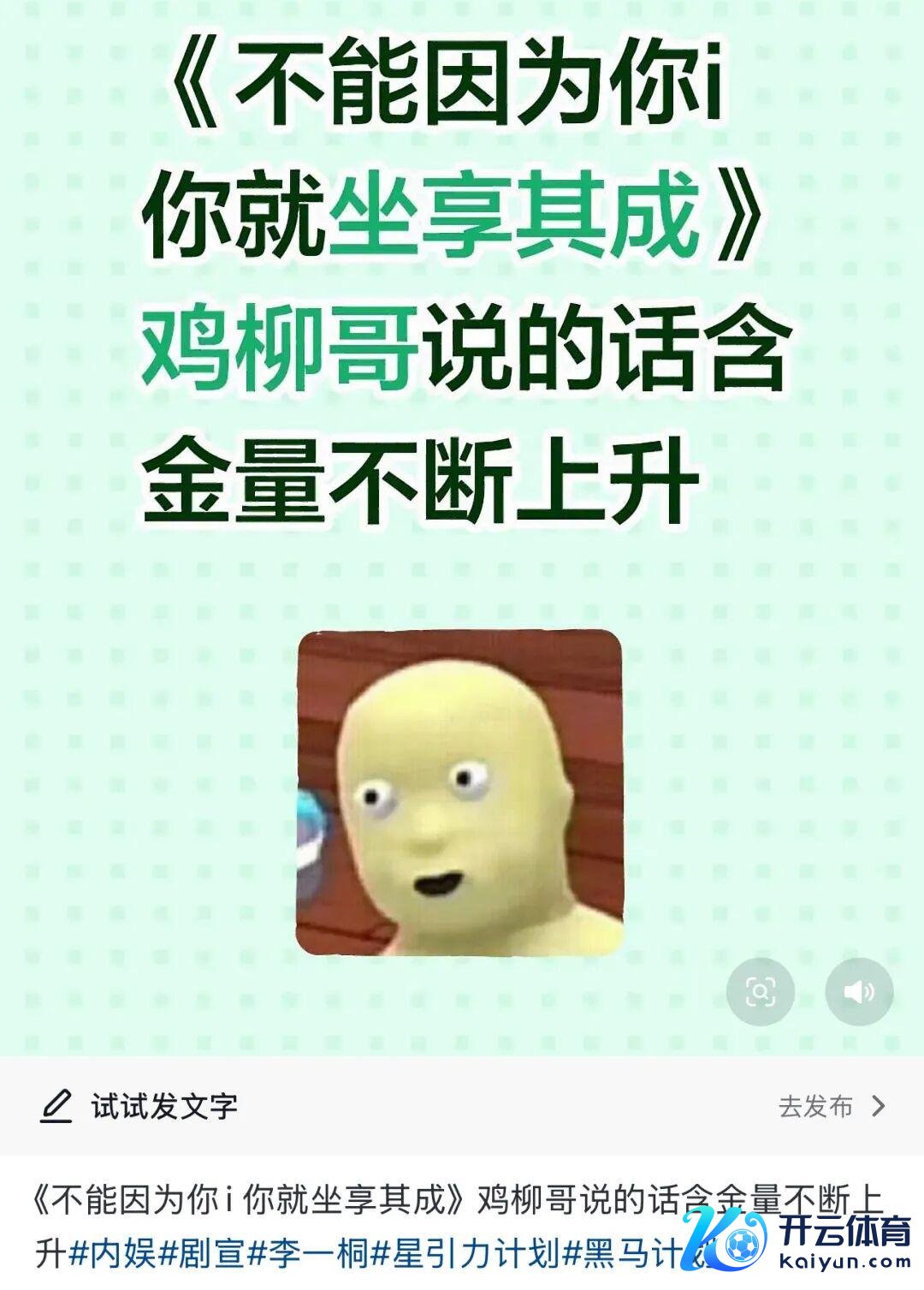
Task: Open the #李一桐 hashtag
Action: 308,1255
